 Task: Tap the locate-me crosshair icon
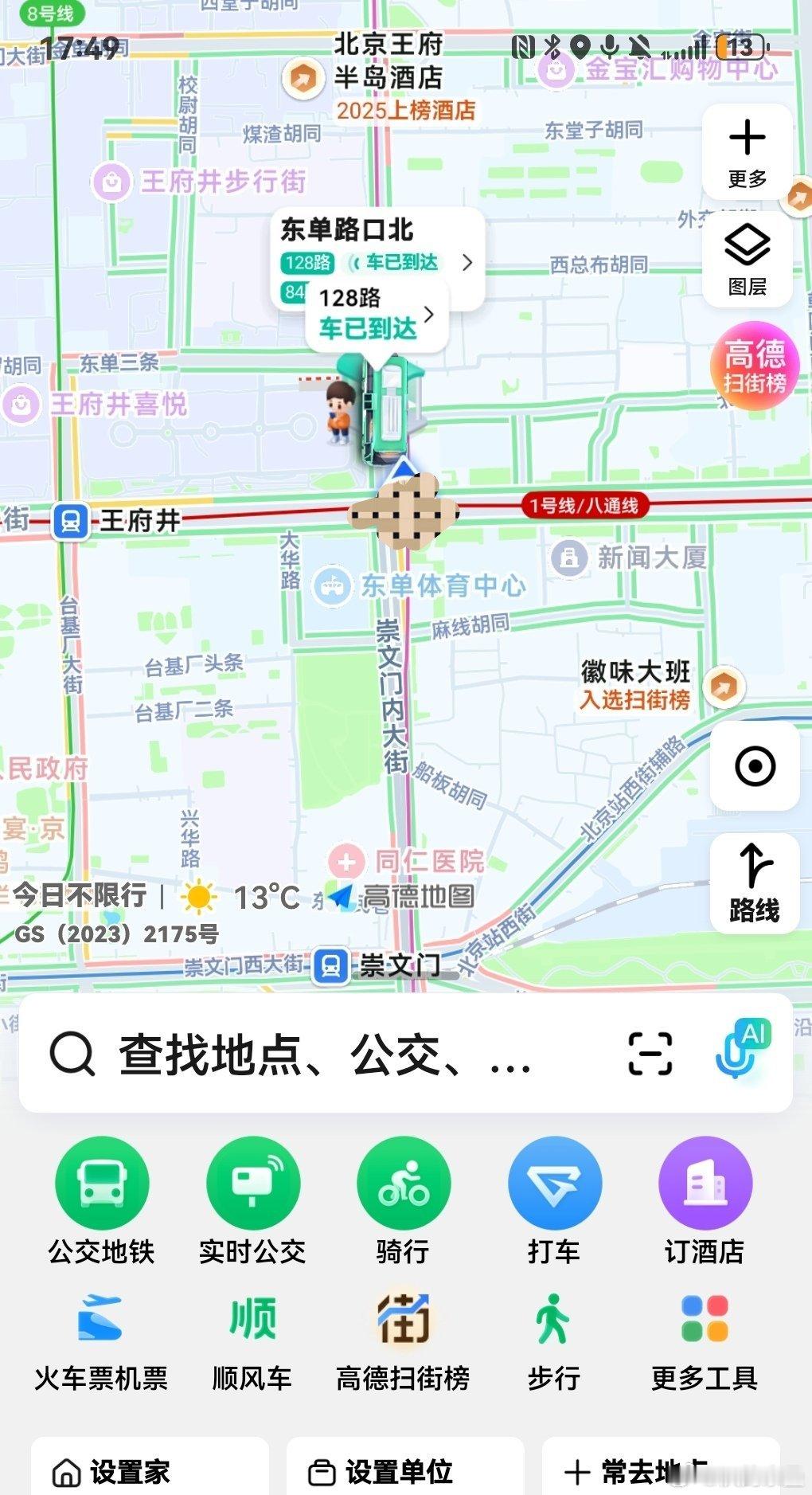(755, 765)
